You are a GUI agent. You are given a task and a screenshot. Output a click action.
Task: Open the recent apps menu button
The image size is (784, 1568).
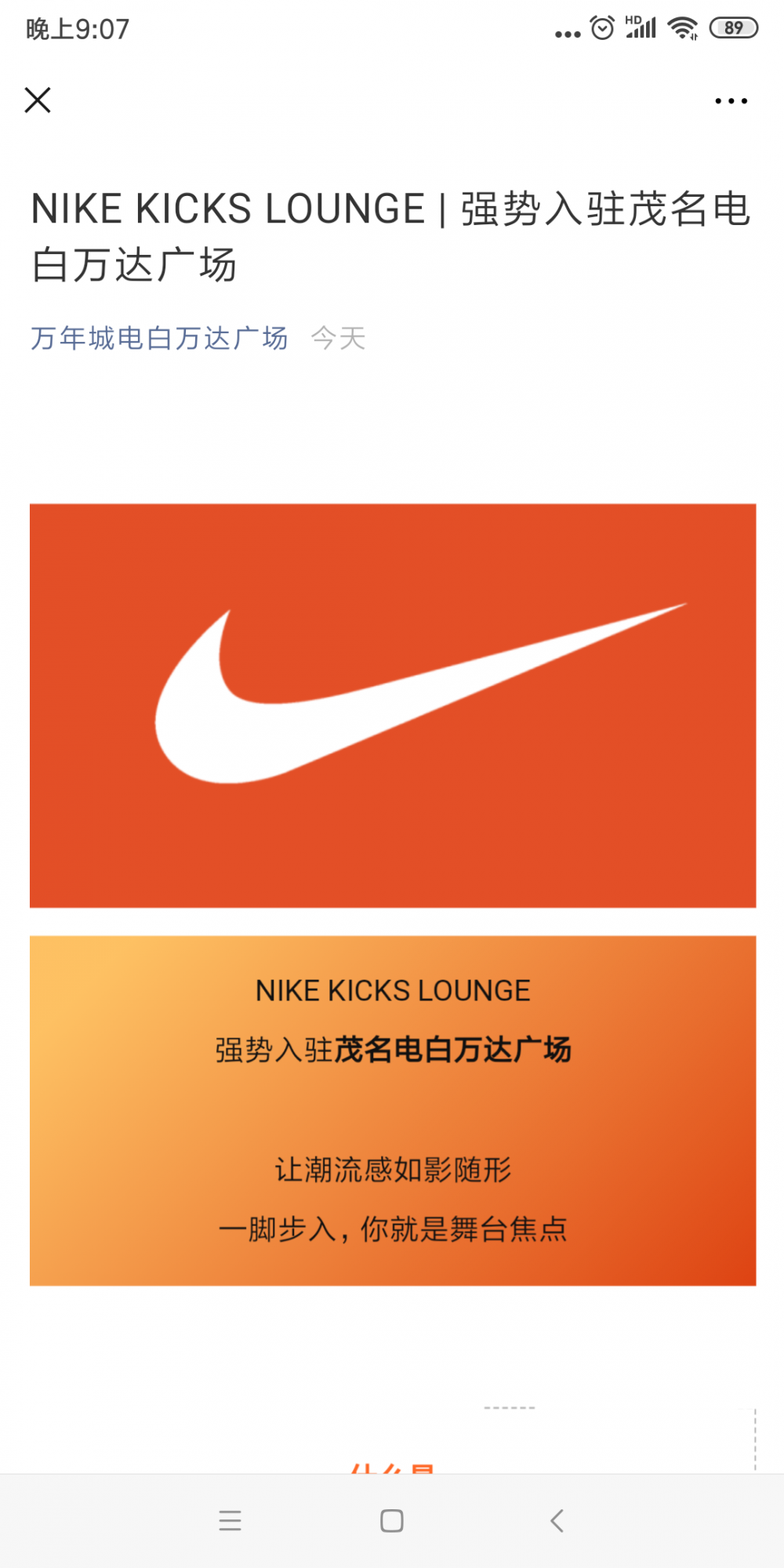pos(230,1521)
